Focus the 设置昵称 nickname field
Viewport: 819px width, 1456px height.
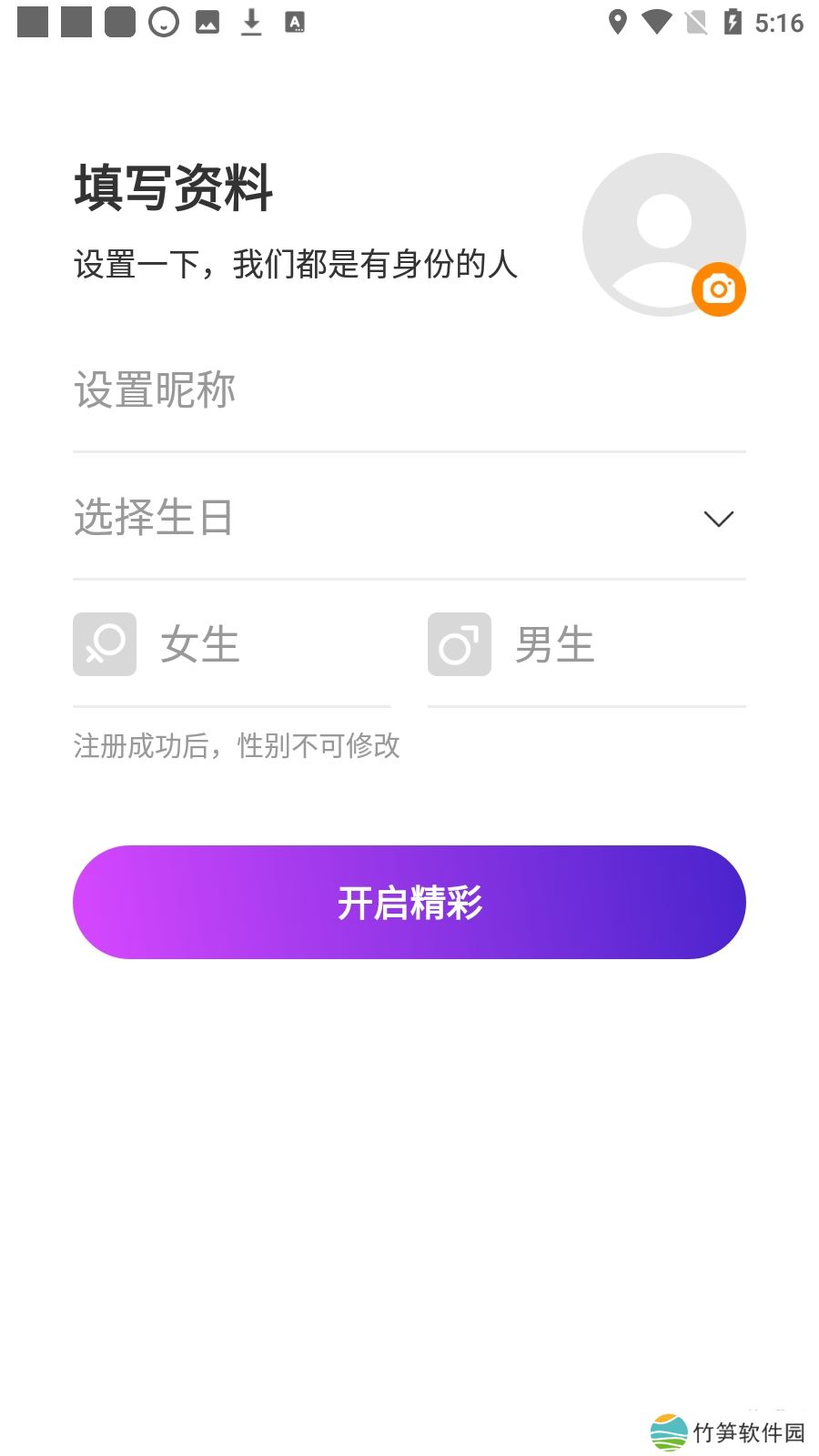click(x=409, y=391)
